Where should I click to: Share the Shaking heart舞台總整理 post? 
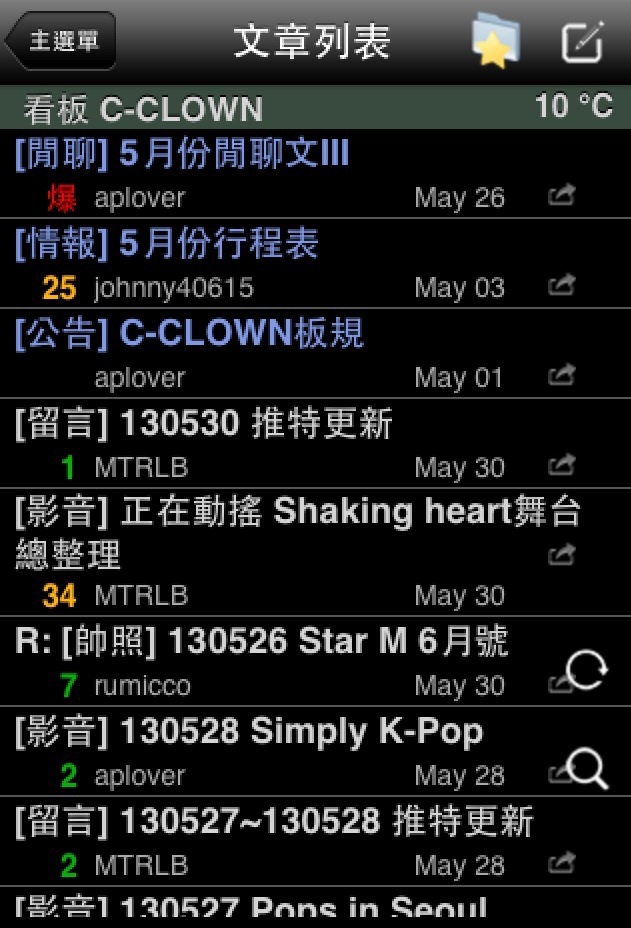(x=562, y=553)
